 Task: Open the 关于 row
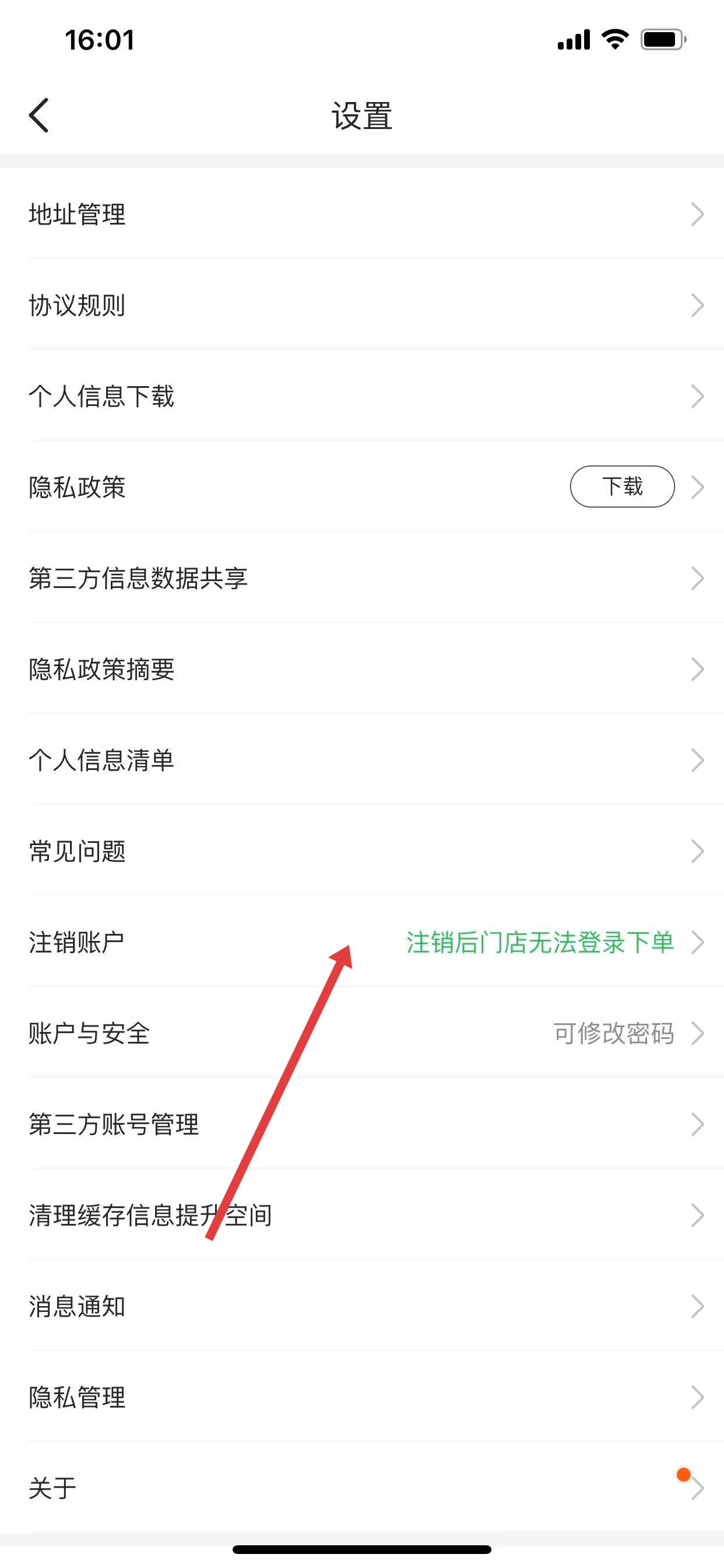53,1488
